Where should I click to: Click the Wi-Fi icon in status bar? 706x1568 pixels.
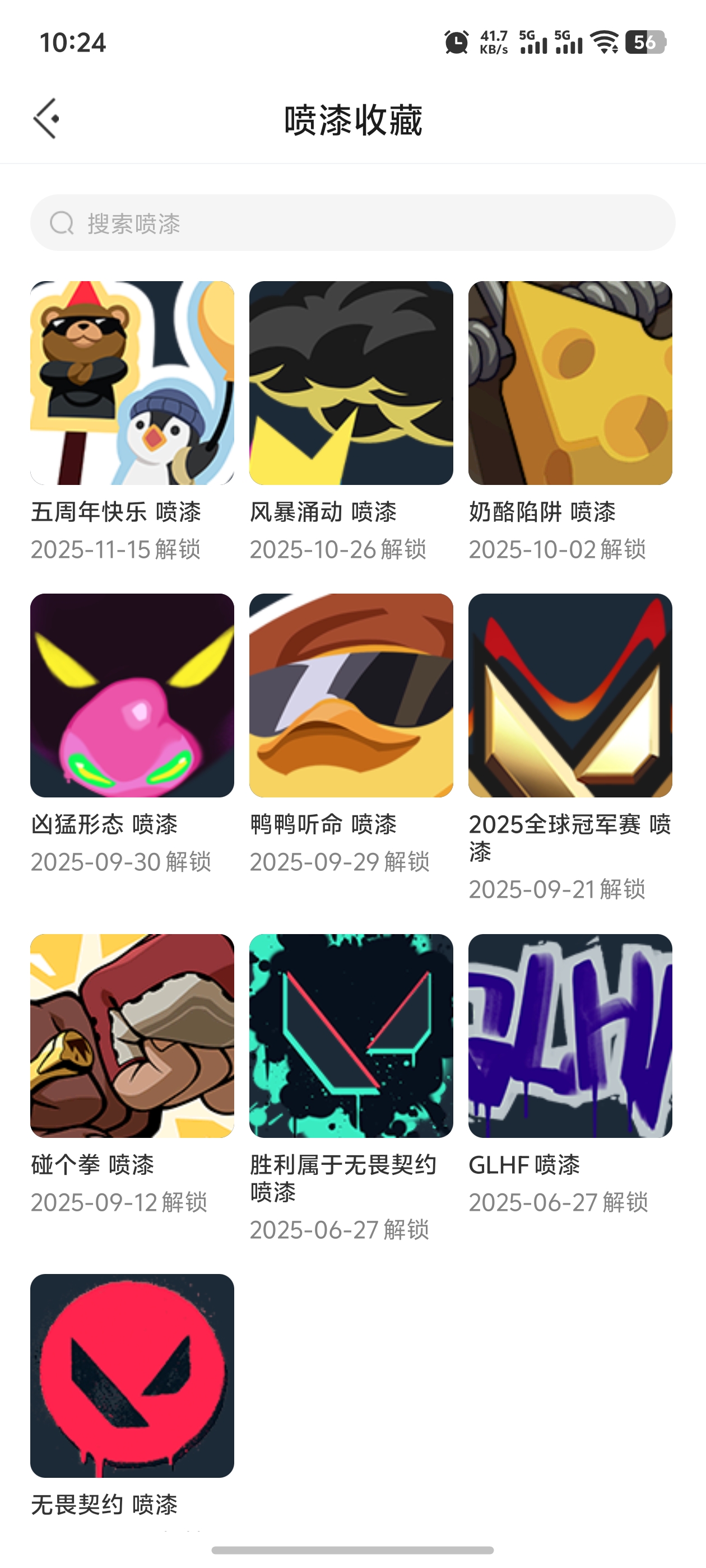coord(605,41)
